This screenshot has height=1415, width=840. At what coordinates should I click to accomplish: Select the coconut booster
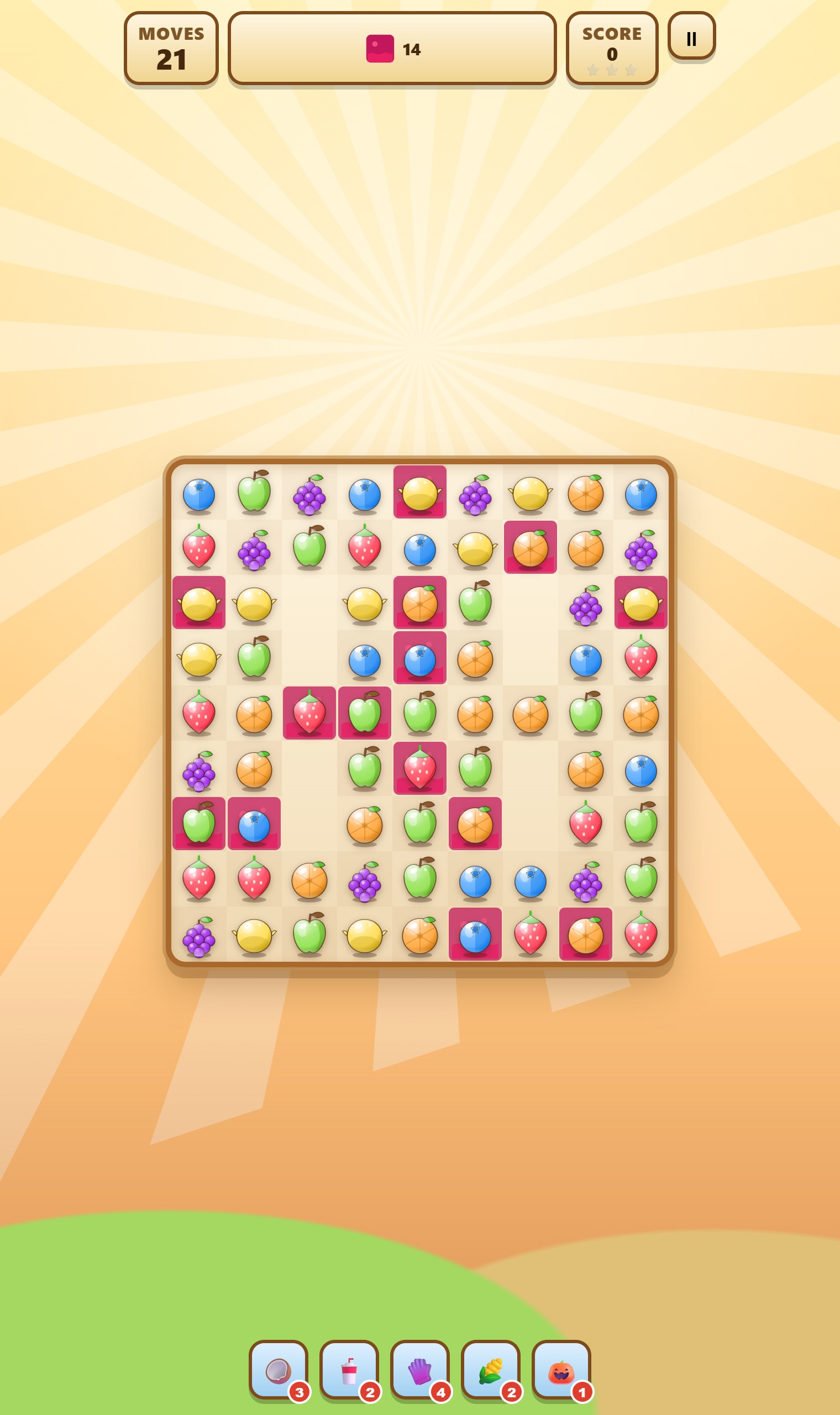pyautogui.click(x=279, y=1369)
